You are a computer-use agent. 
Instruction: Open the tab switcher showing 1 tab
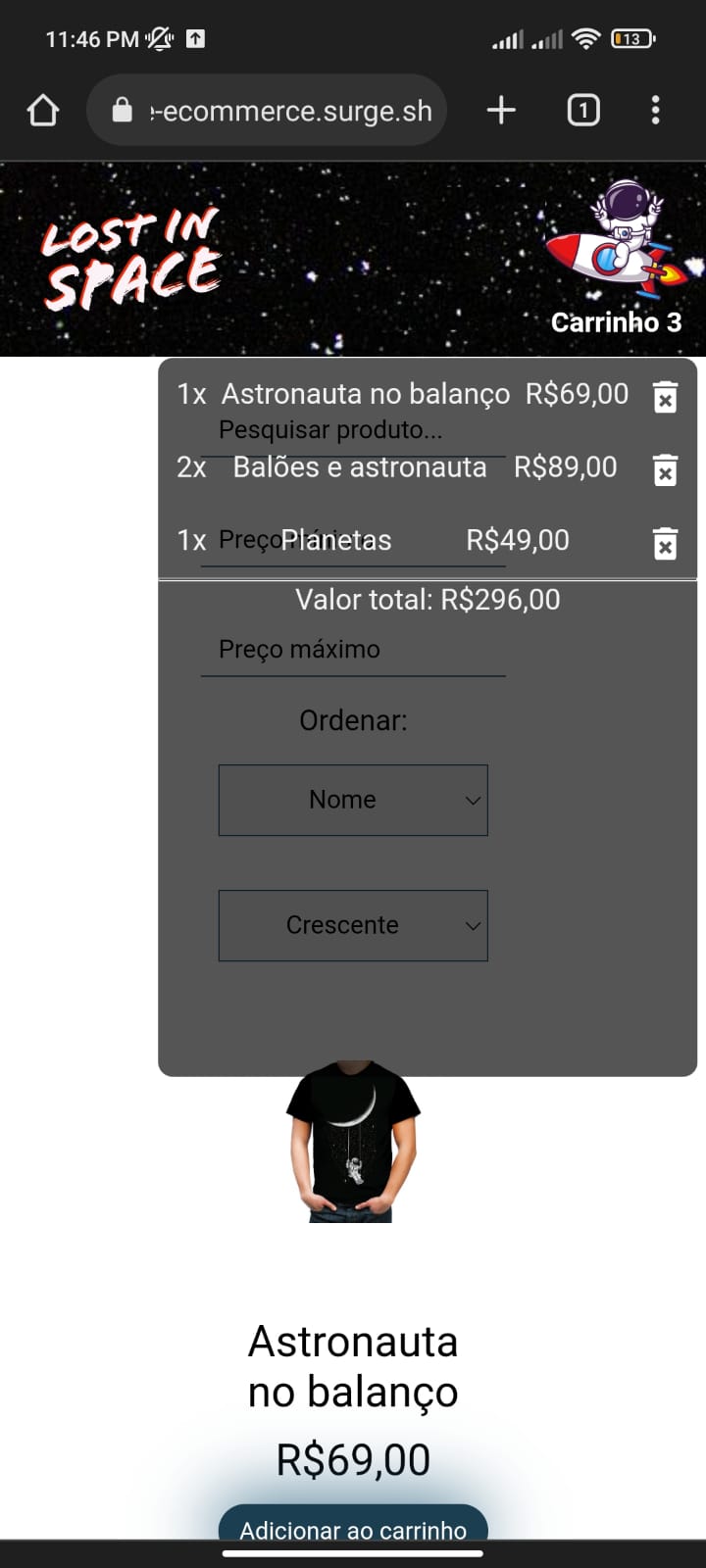(x=582, y=110)
